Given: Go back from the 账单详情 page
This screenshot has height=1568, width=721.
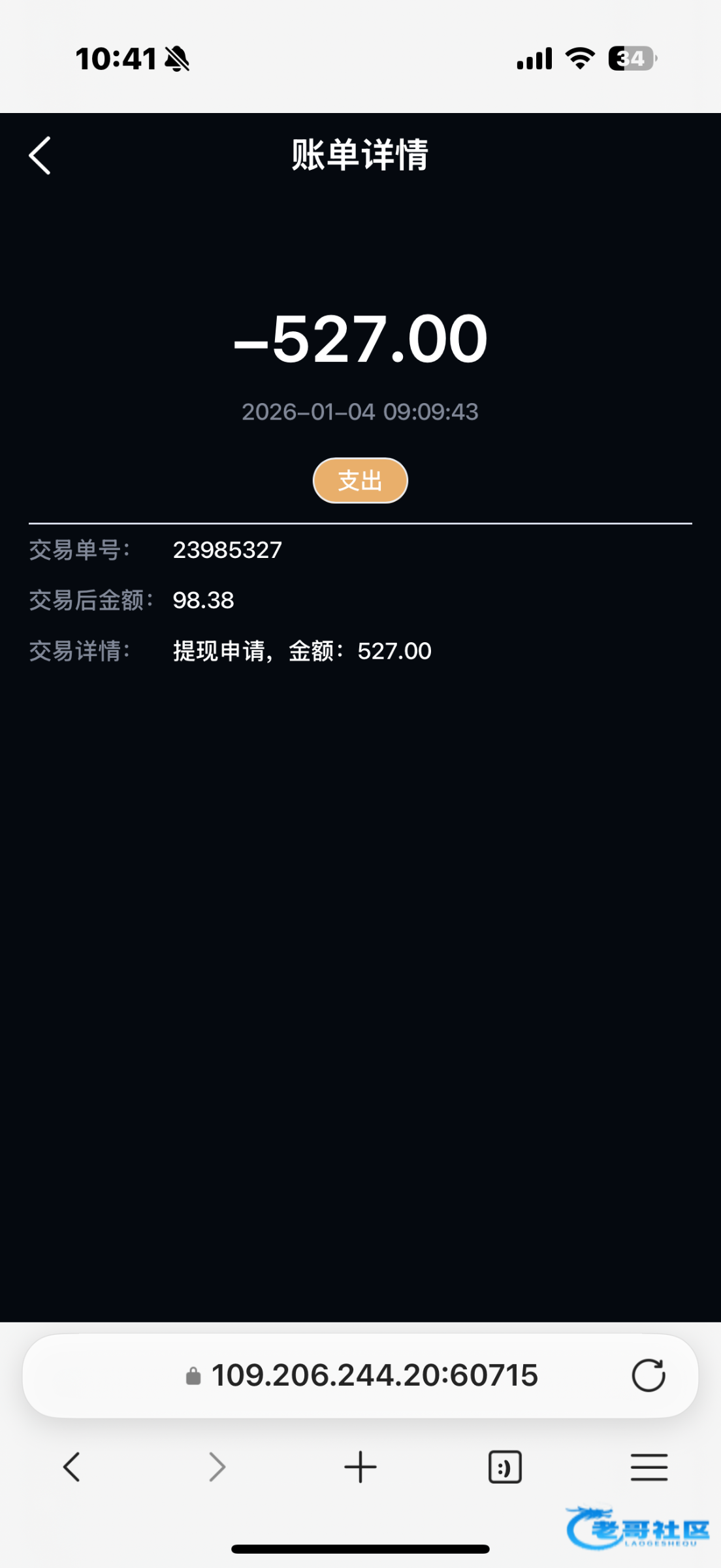Looking at the screenshot, I should pyautogui.click(x=40, y=155).
